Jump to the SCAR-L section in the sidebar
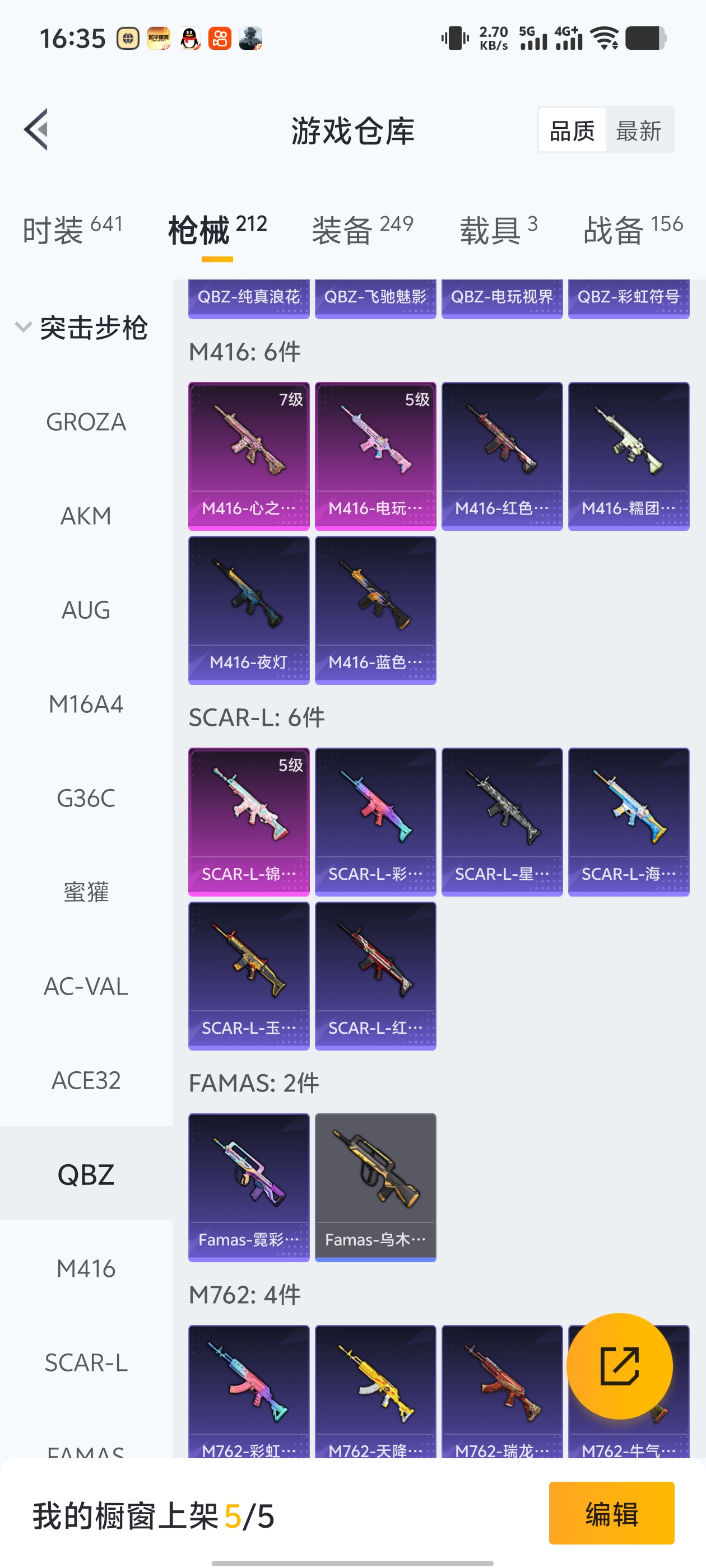Image resolution: width=706 pixels, height=1568 pixels. point(86,1363)
